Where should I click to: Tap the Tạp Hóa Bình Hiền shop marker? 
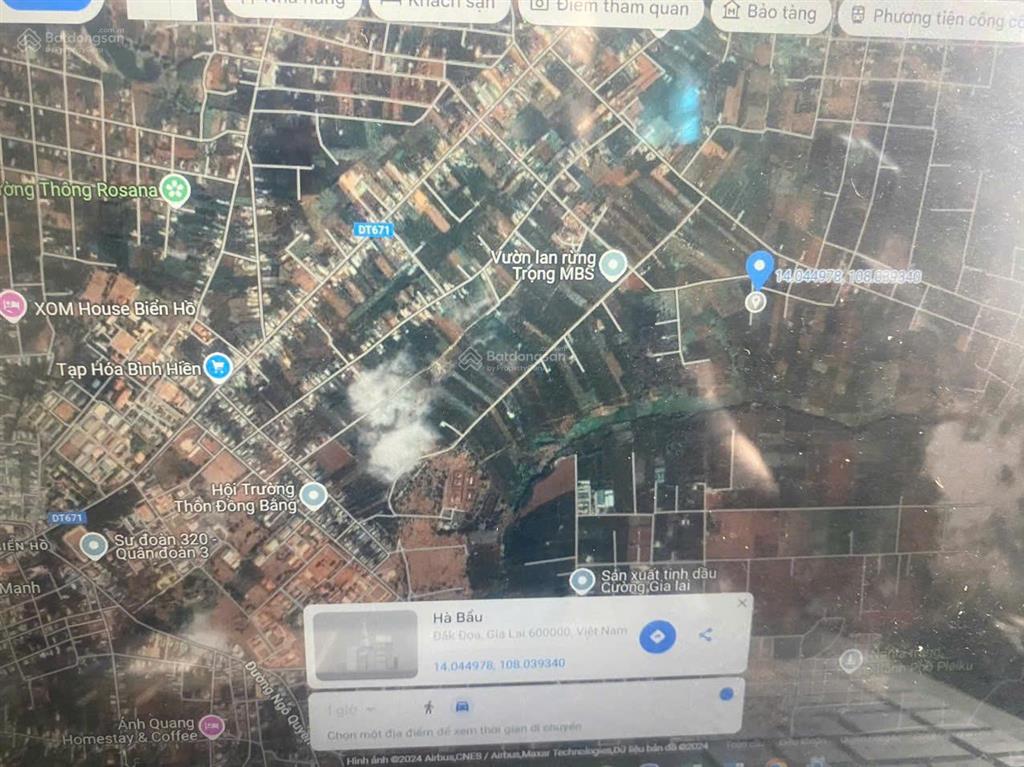click(217, 367)
